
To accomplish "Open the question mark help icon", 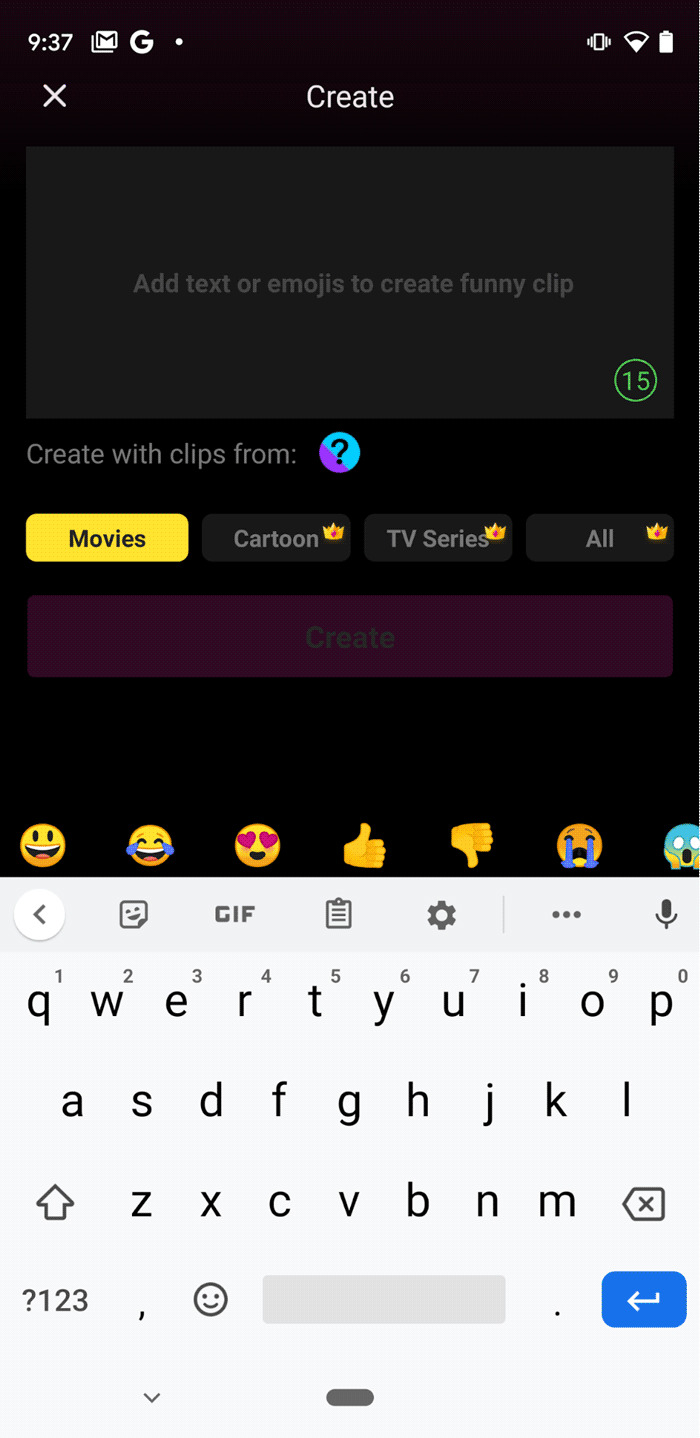I will [x=339, y=453].
